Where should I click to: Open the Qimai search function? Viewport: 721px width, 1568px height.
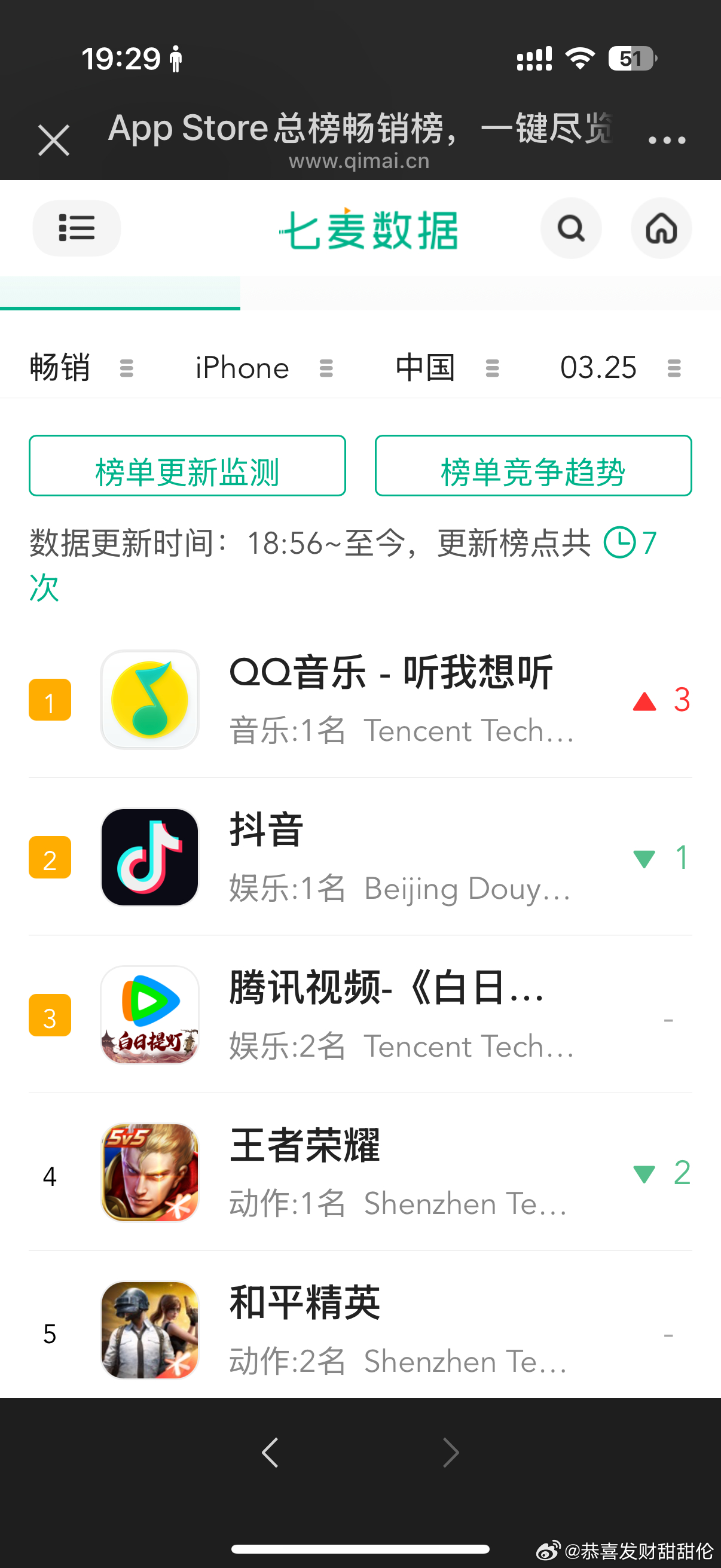[570, 228]
